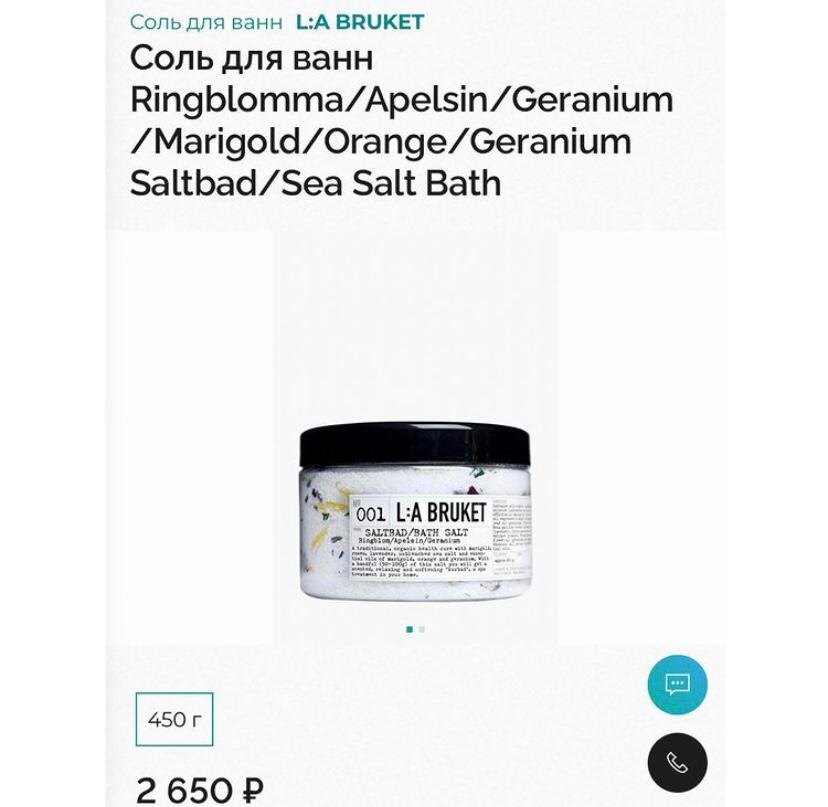Tap the phone call button

(x=677, y=763)
